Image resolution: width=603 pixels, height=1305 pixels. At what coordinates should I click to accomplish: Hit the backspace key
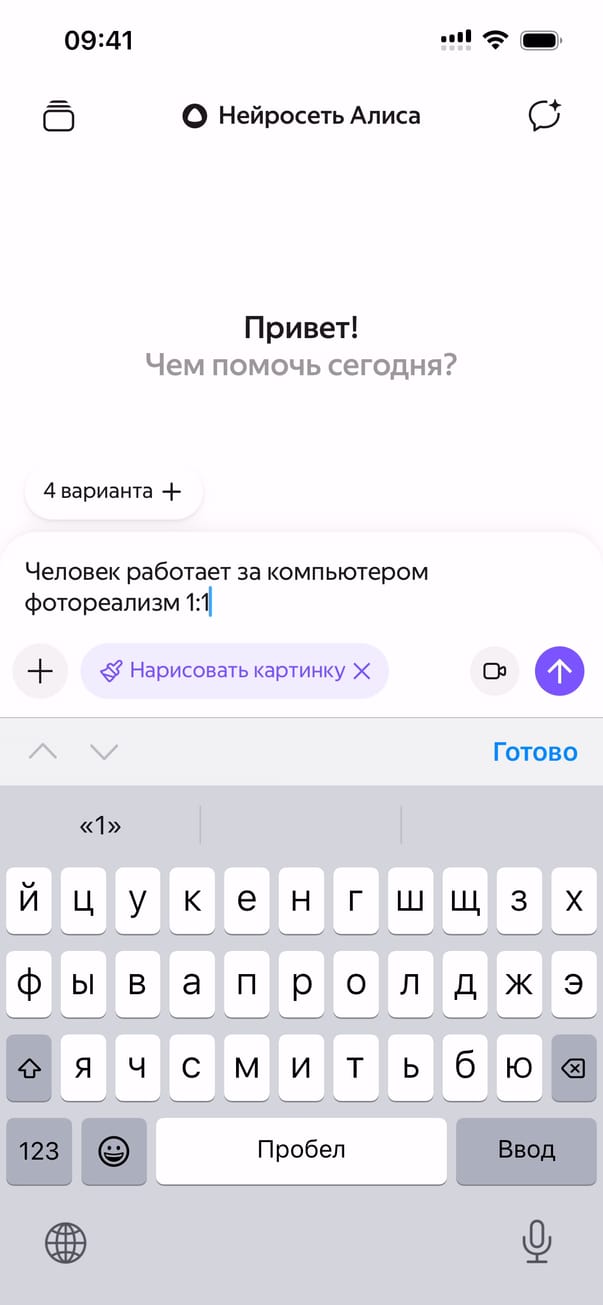pos(573,1069)
